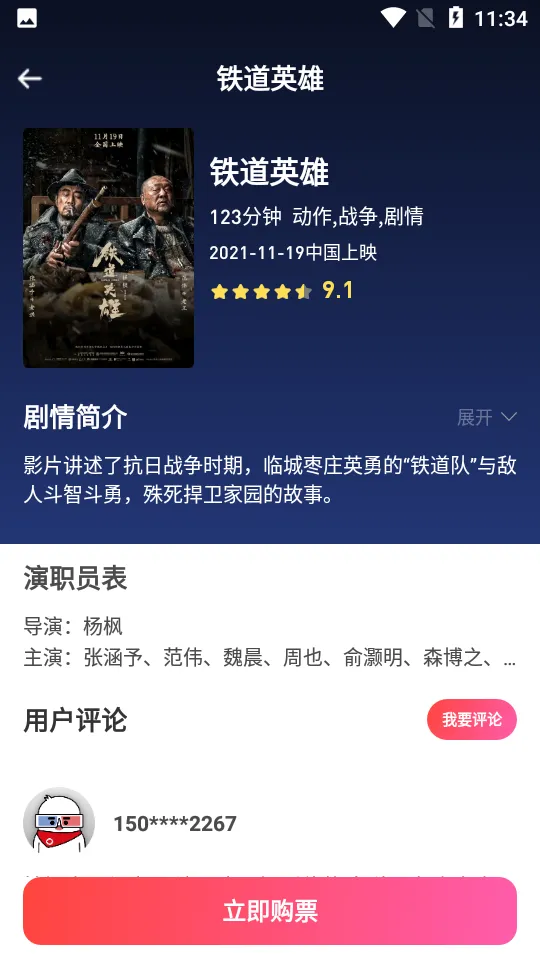
Task: Open the avatar of user 150****2267
Action: click(x=59, y=820)
